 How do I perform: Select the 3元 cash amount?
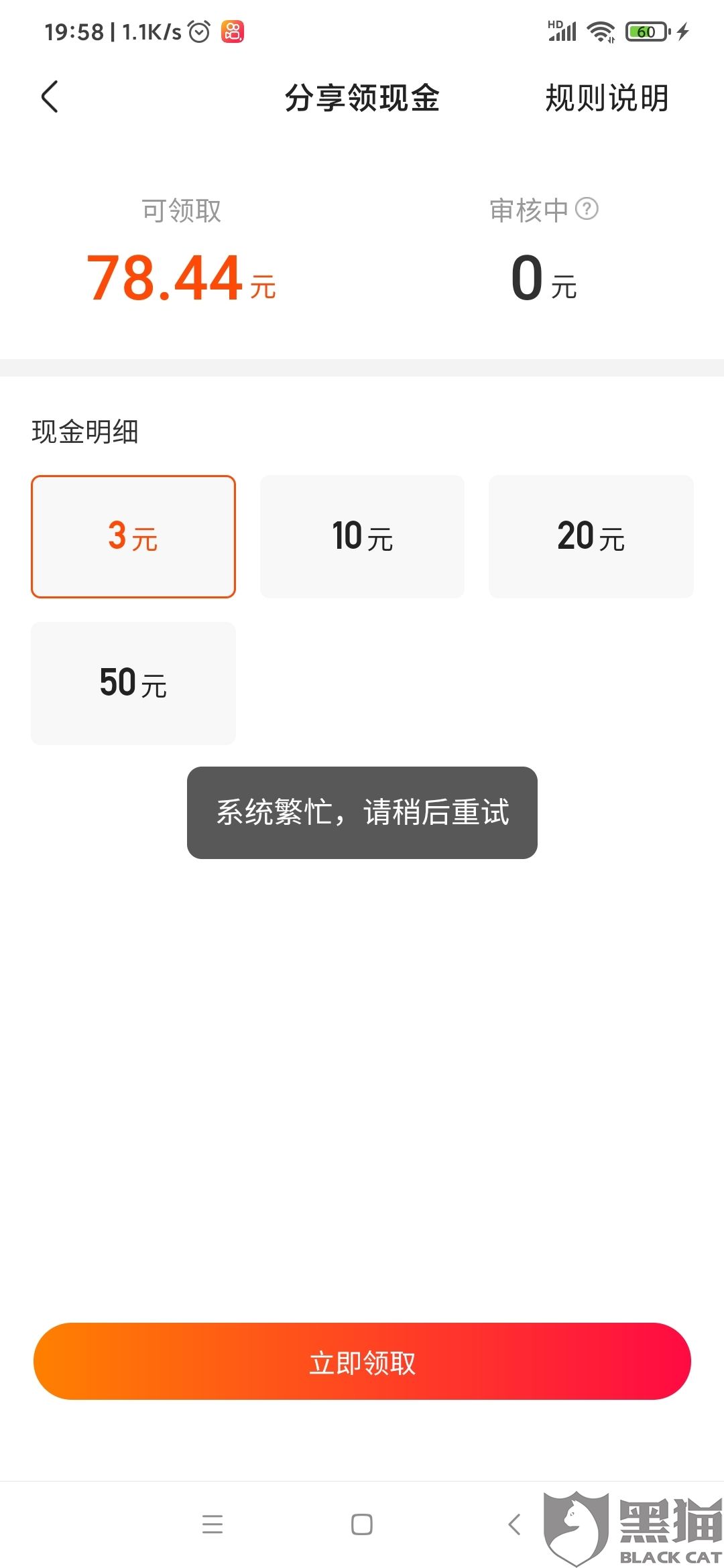(x=133, y=536)
